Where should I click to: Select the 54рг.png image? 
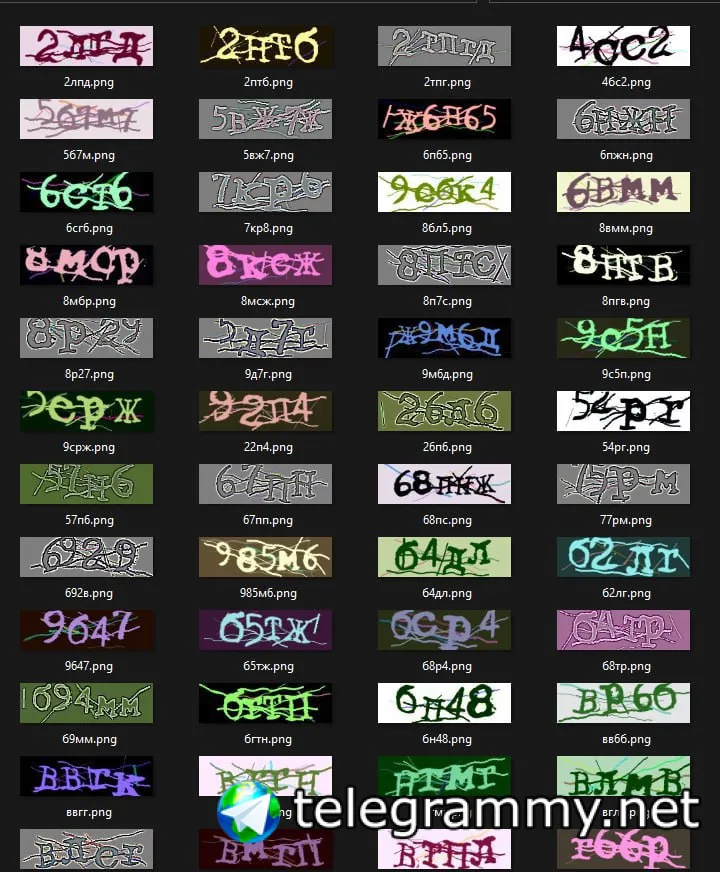pos(623,412)
